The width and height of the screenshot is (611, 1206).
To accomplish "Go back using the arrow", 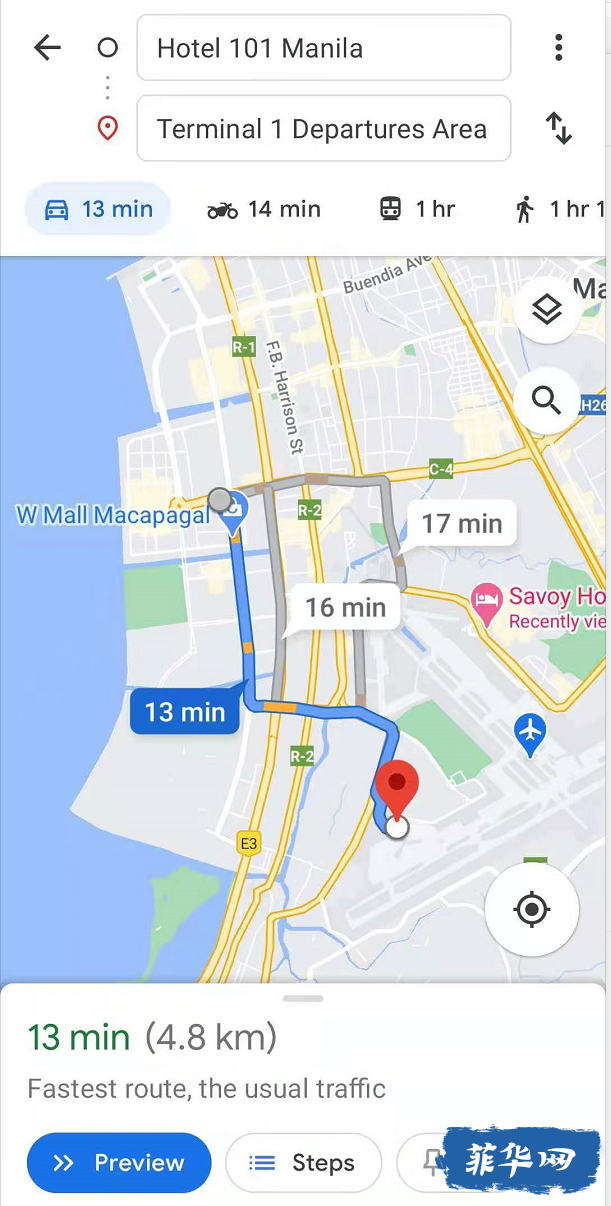I will tap(47, 47).
